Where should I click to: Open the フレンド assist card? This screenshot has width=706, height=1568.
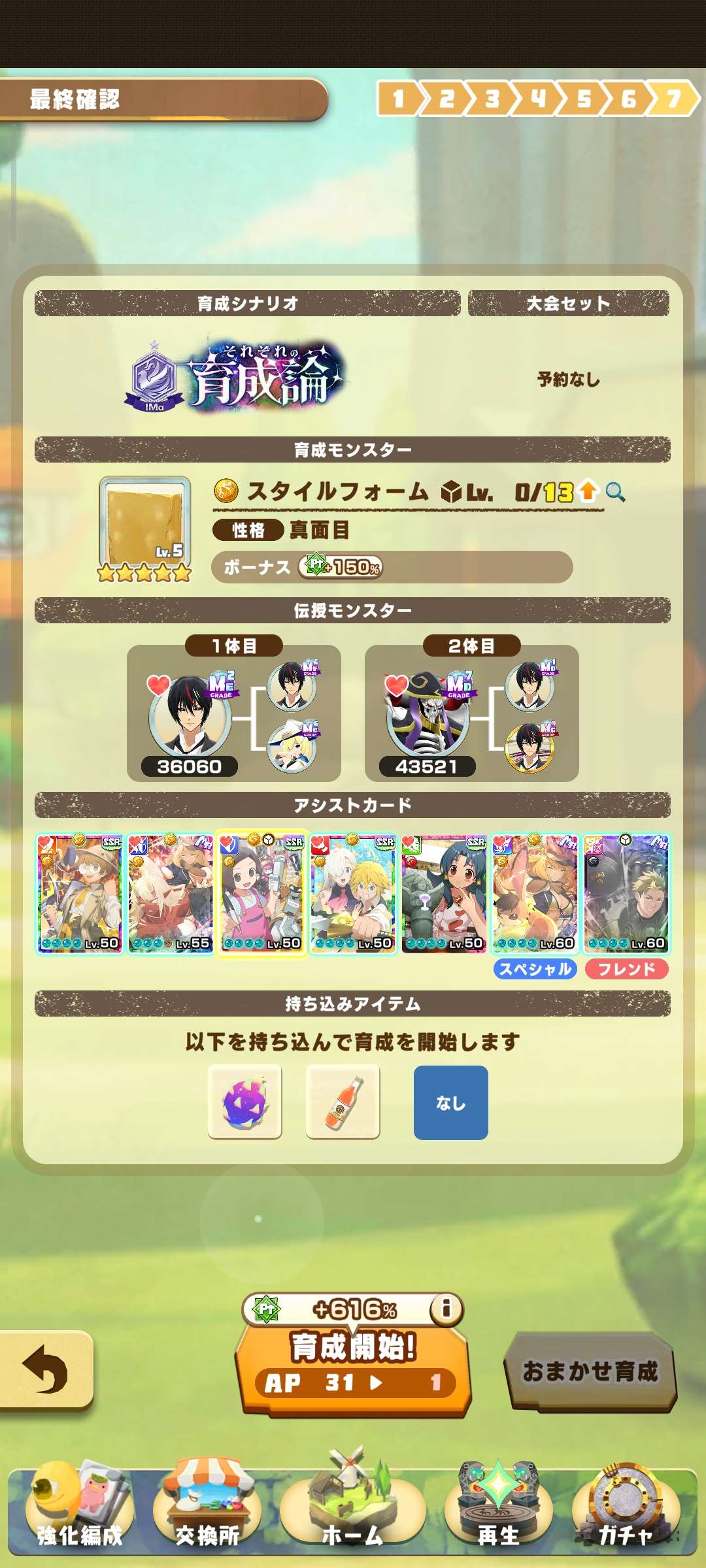pos(626,894)
